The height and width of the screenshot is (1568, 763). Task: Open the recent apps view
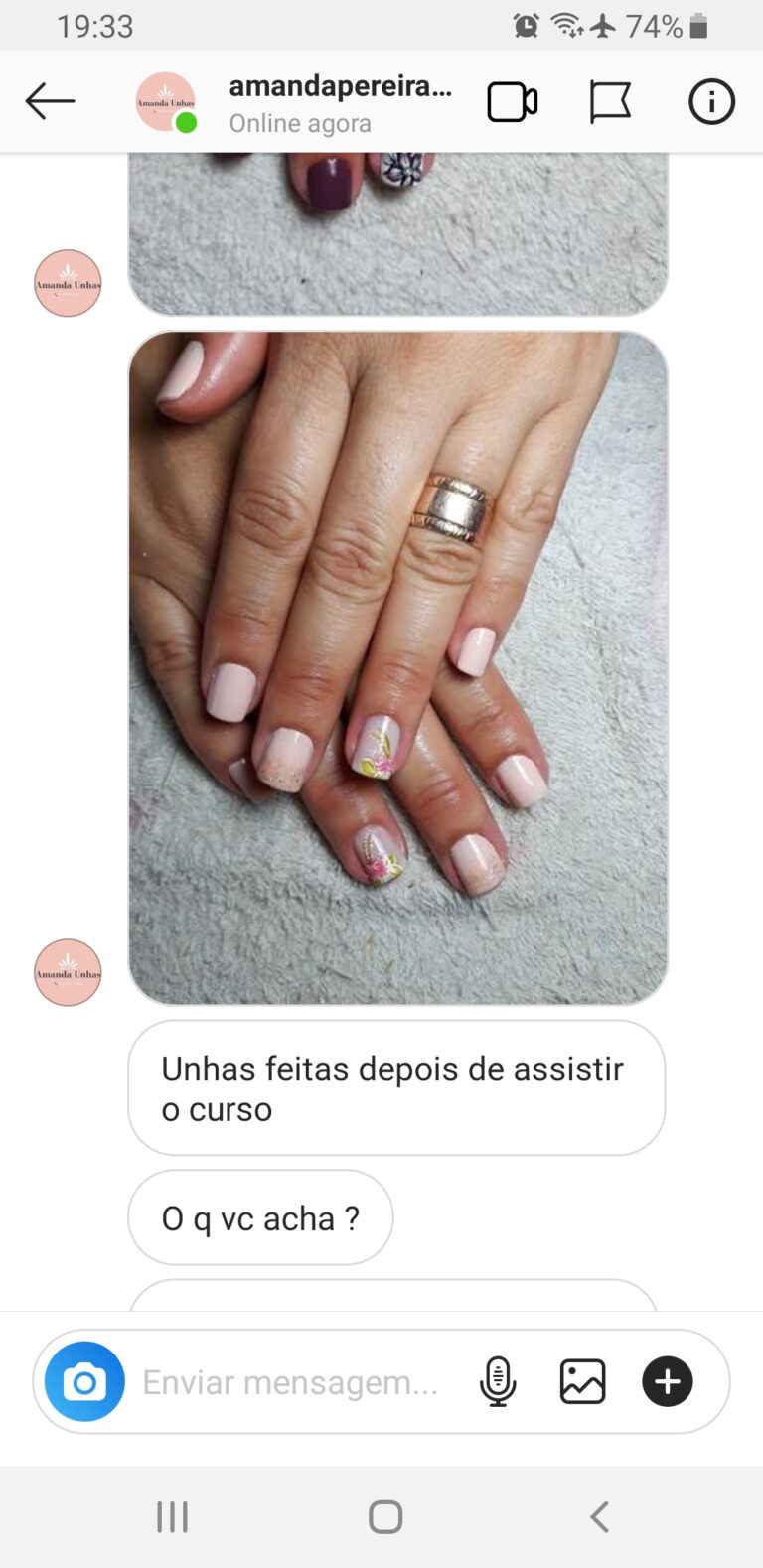(x=172, y=1516)
